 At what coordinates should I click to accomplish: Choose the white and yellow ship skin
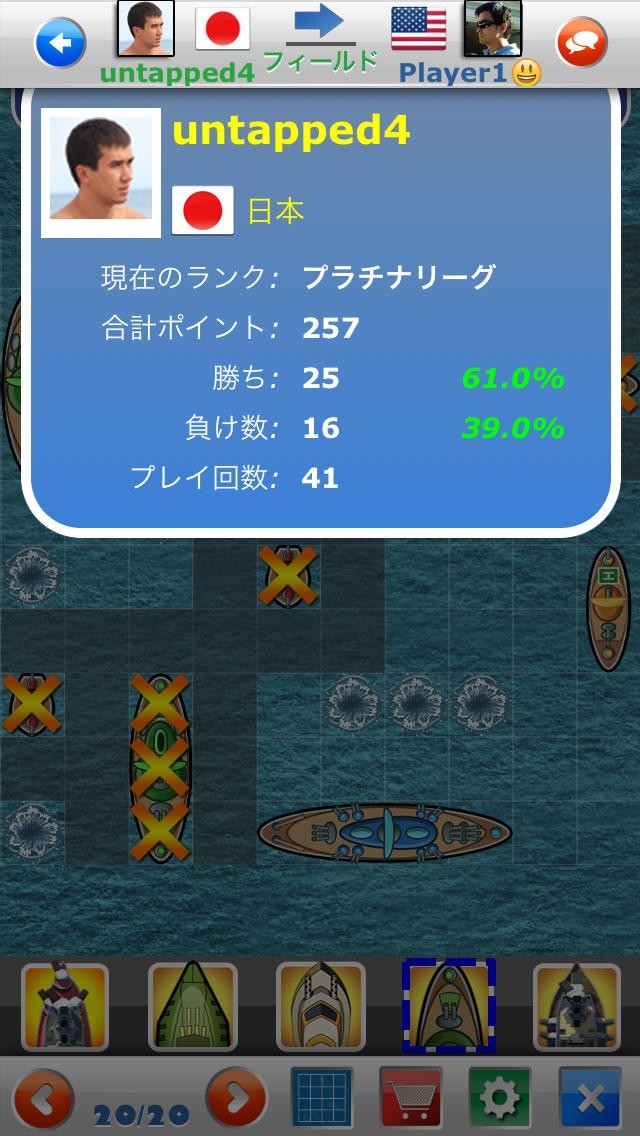320,1006
